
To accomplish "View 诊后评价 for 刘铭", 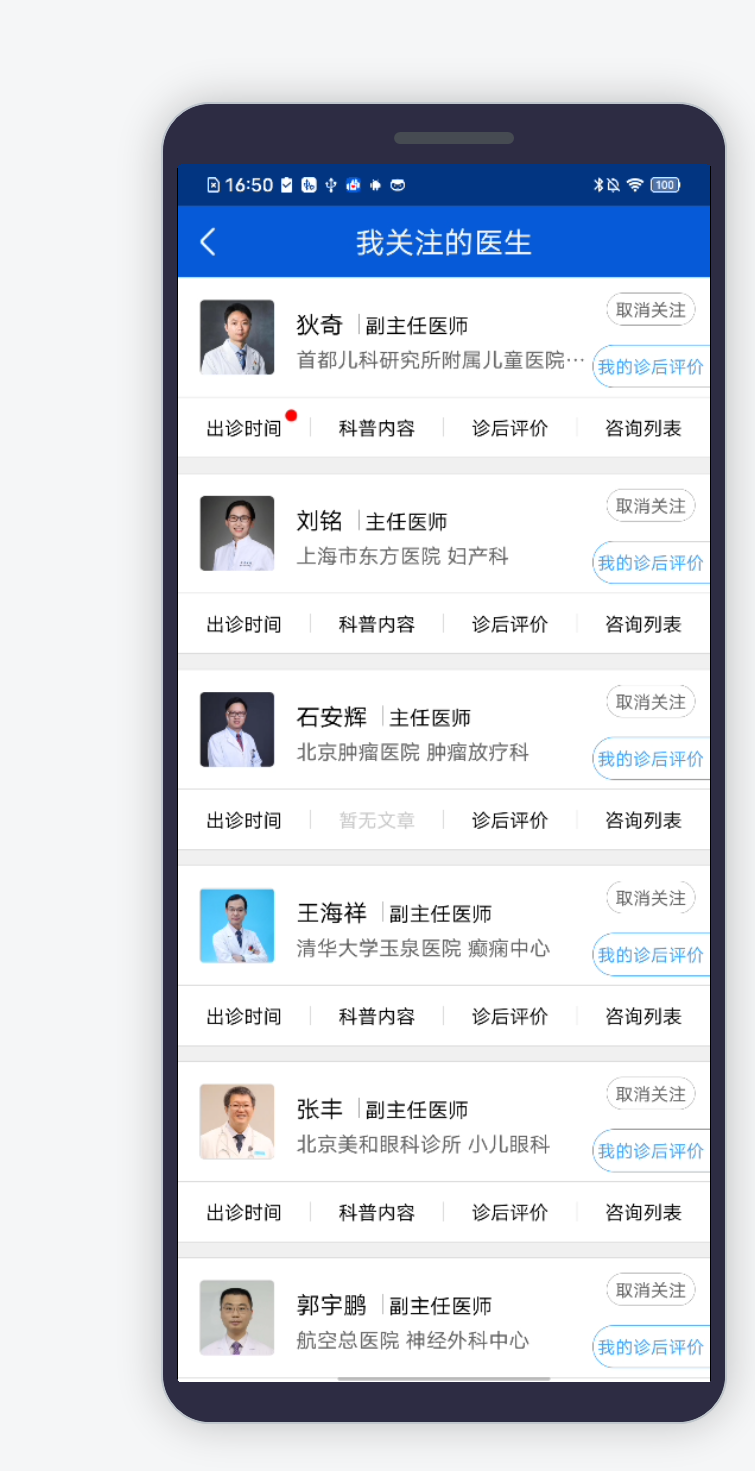I will point(510,624).
